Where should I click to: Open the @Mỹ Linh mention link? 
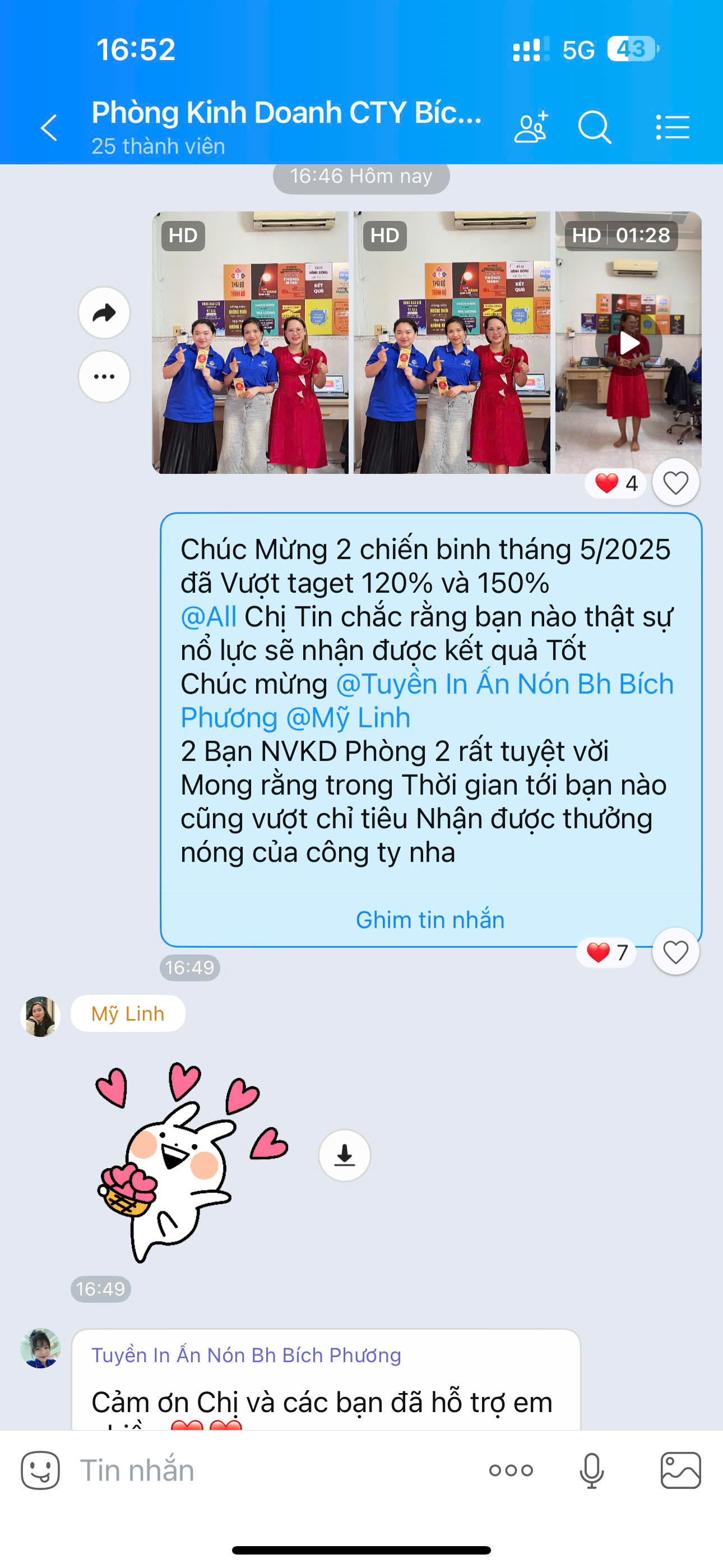(x=348, y=718)
